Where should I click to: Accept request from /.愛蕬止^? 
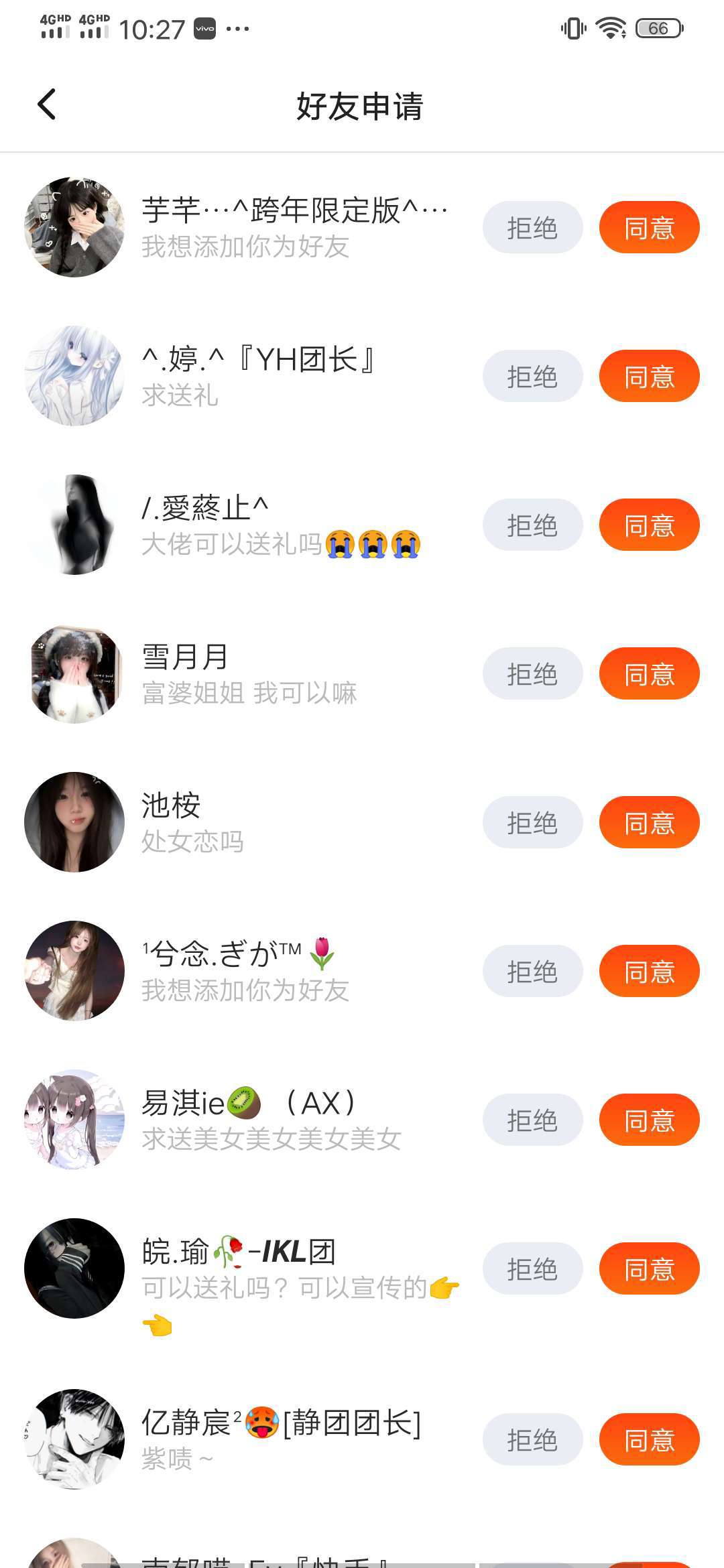[x=649, y=525]
